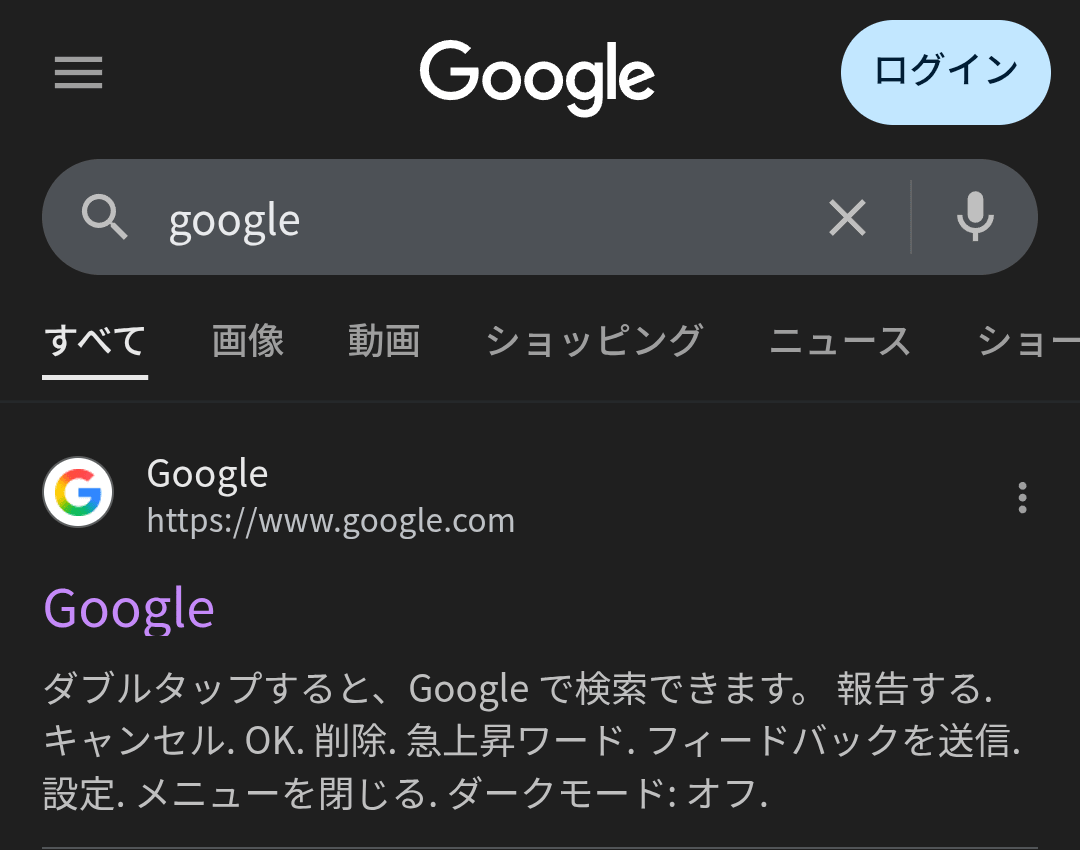Open the hamburger menu
The height and width of the screenshot is (850, 1080).
click(78, 73)
